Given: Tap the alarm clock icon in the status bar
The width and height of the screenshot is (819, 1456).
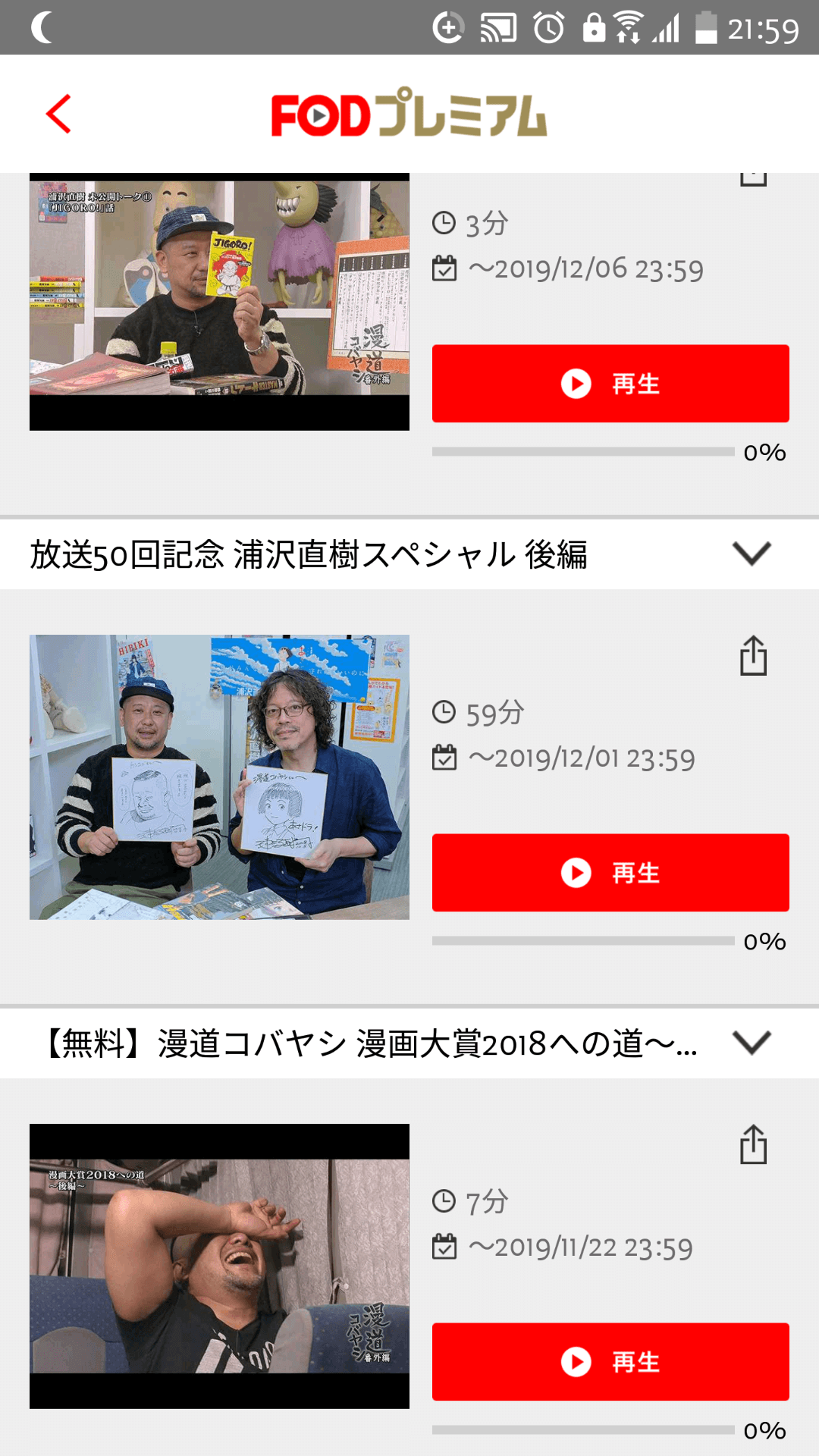Looking at the screenshot, I should click(548, 25).
